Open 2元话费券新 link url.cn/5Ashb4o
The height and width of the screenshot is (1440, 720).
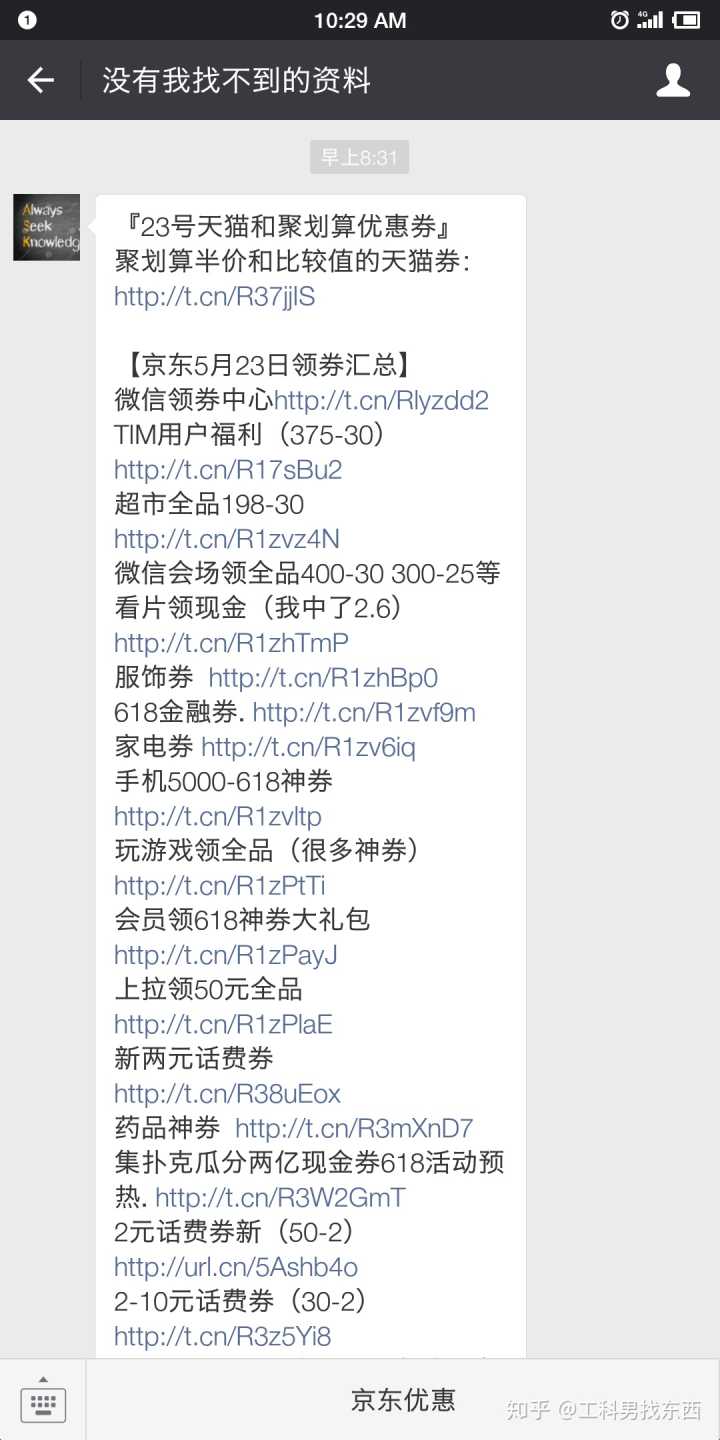coord(236,1267)
